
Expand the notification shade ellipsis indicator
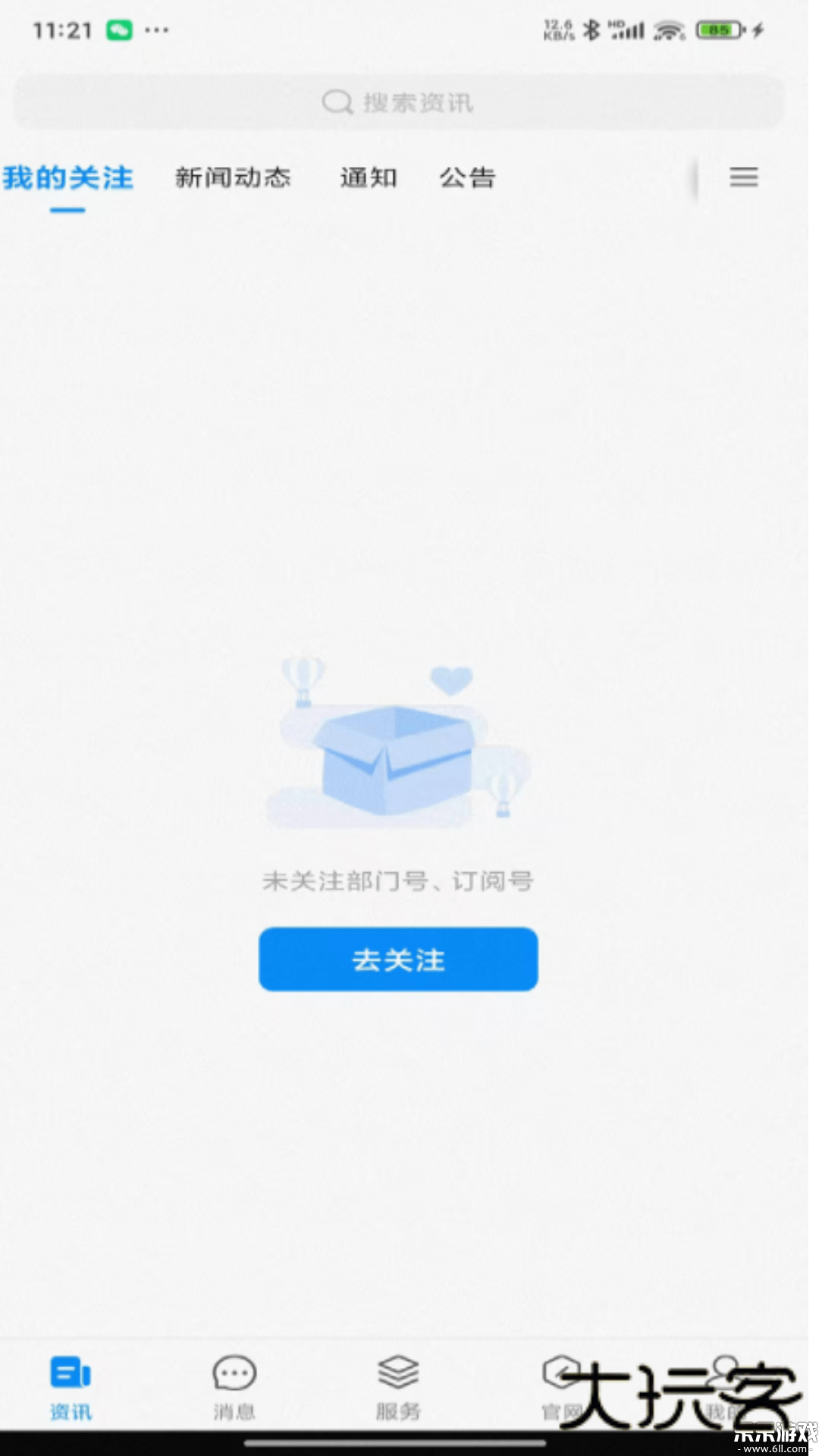click(x=157, y=30)
